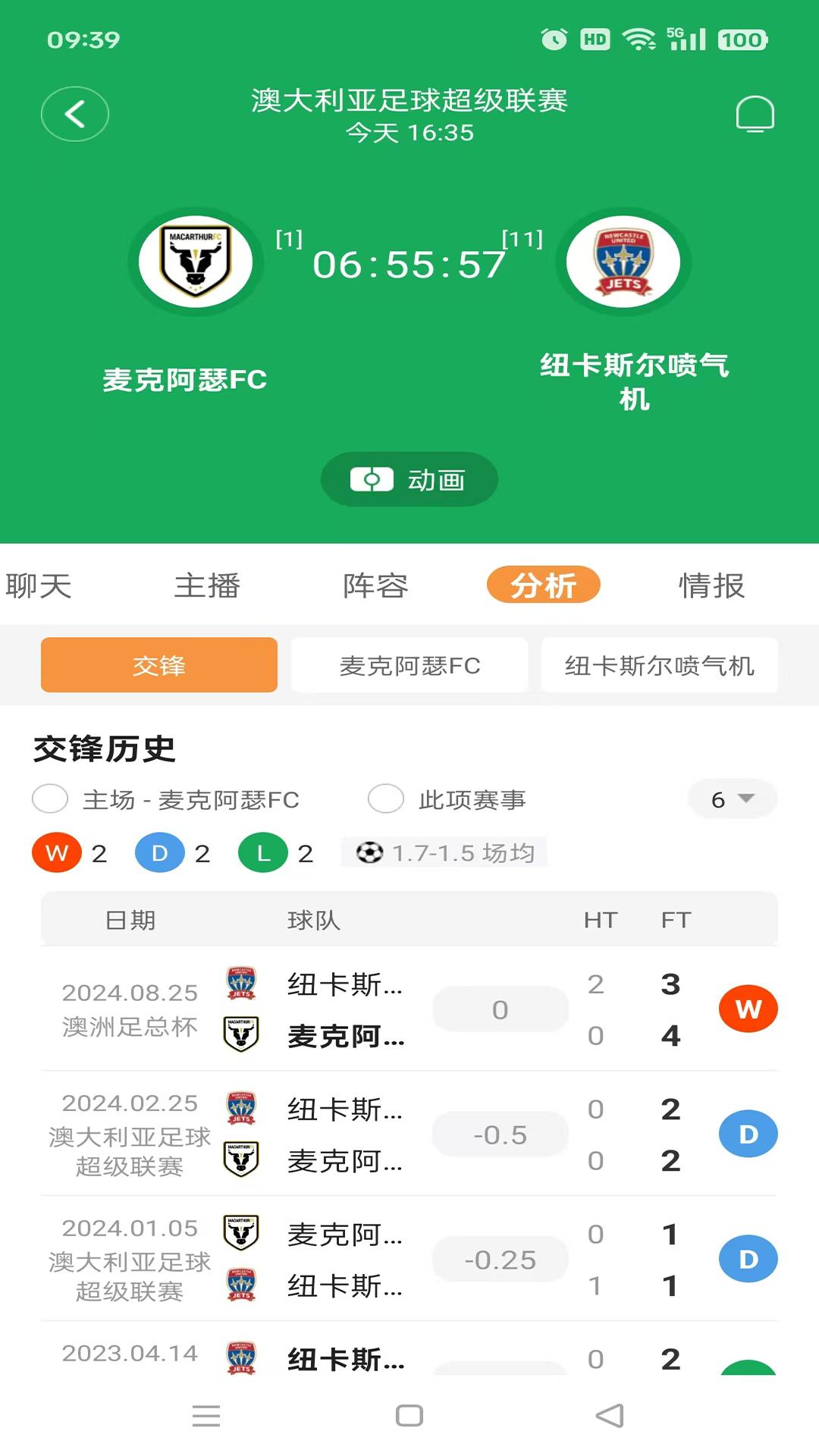
Task: Click the orange W result badge for 2024.08.25
Action: pyautogui.click(x=748, y=1009)
